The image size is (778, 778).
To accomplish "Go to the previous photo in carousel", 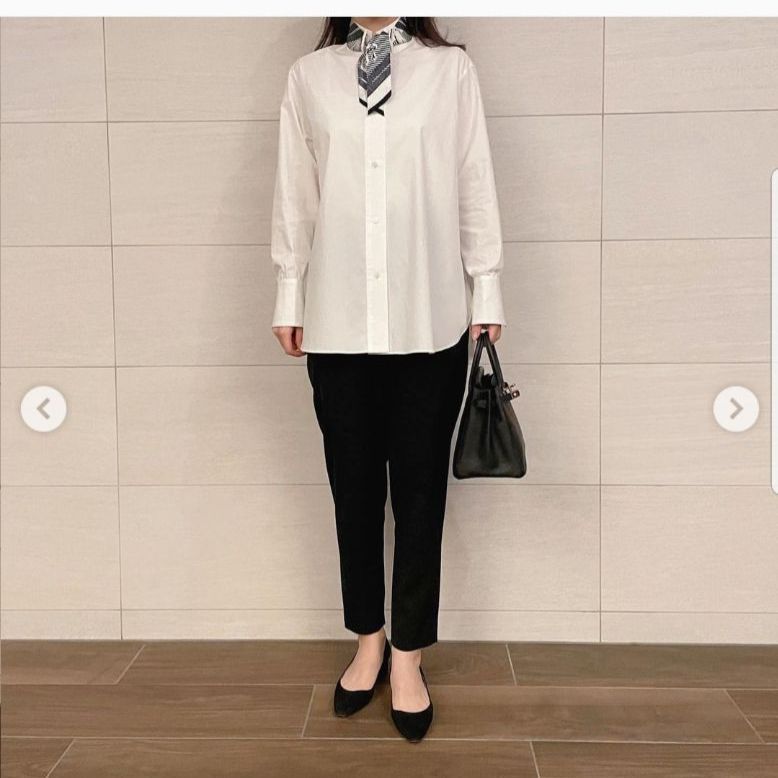I will click(43, 408).
